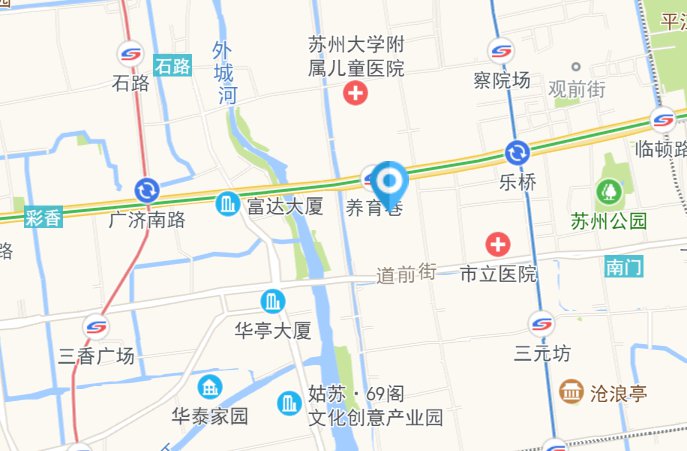This screenshot has width=687, height=451.
Task: Tap the 广济南路 metro transfer station
Action: point(147,190)
